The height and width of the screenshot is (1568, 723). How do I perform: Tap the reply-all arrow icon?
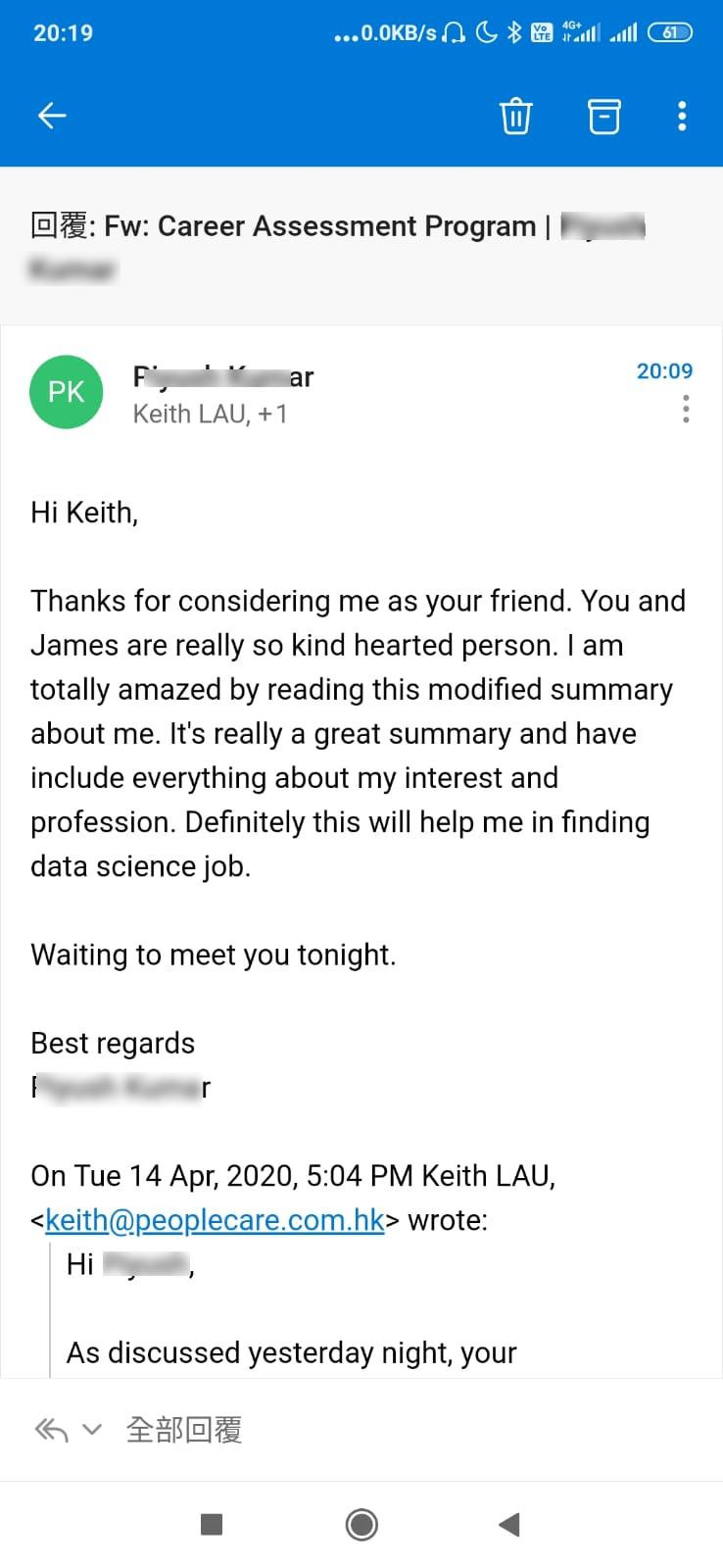pos(52,1430)
